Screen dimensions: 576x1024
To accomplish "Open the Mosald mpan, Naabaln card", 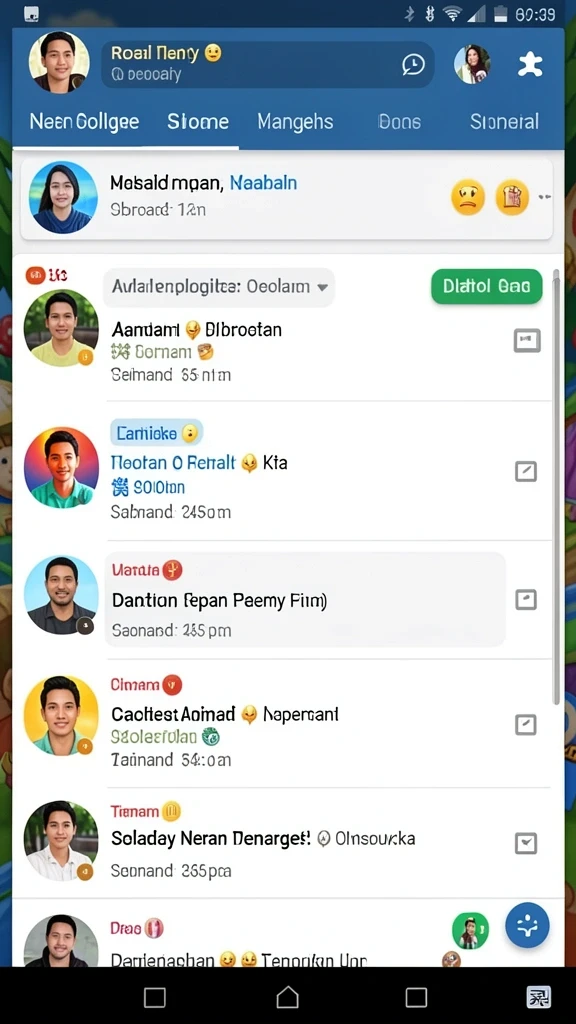I will point(287,199).
